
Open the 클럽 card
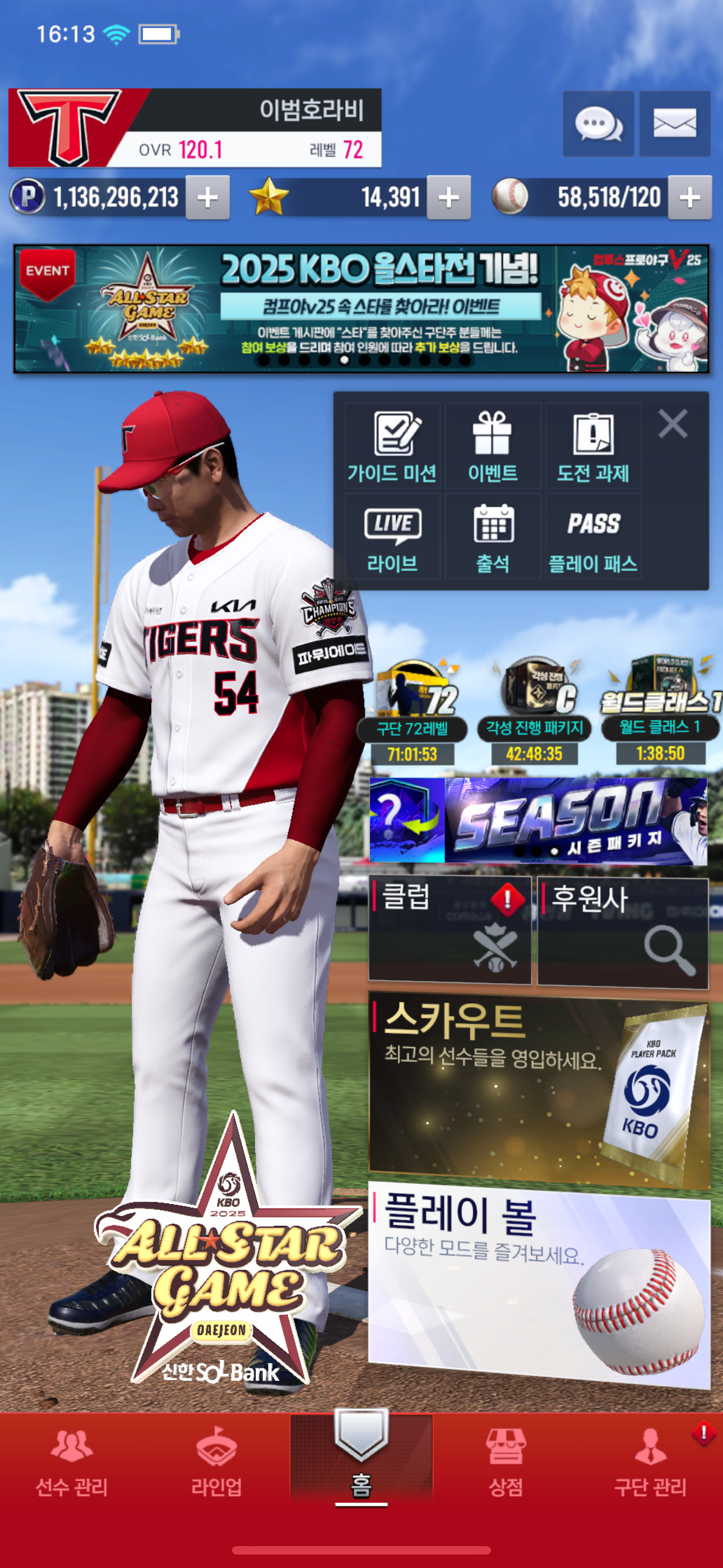[449, 930]
